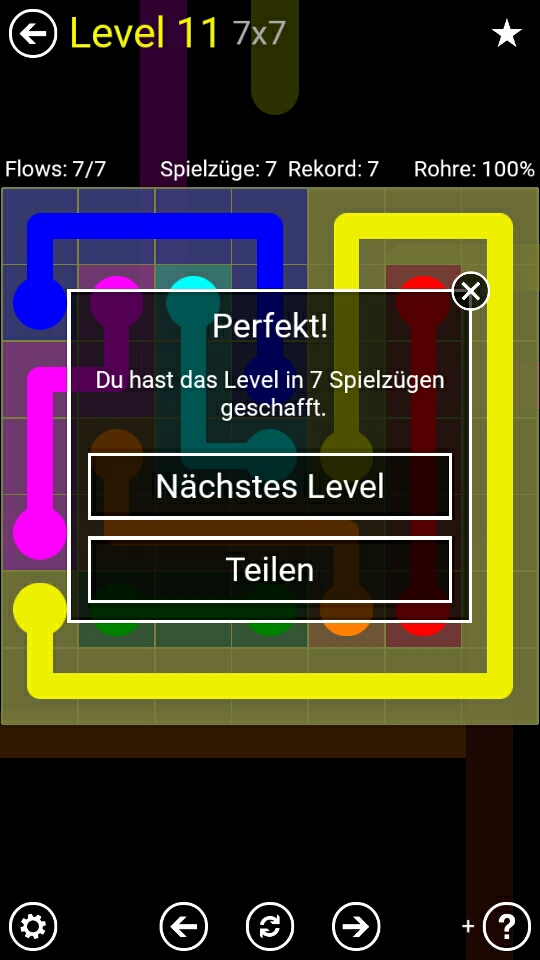
Task: Share the result with Teilen
Action: (x=270, y=569)
